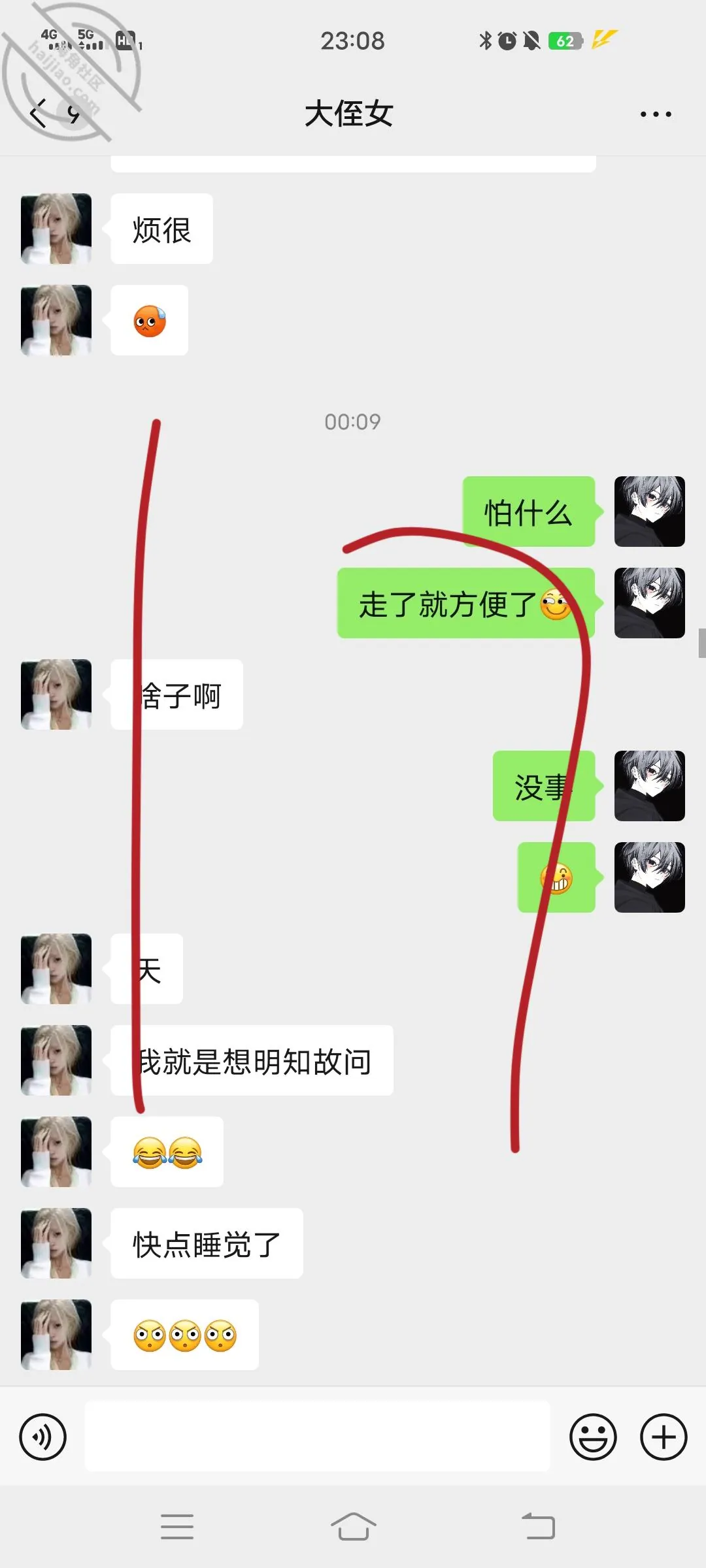Open my avatar beside 怕什么
706x1568 pixels.
coord(650,512)
